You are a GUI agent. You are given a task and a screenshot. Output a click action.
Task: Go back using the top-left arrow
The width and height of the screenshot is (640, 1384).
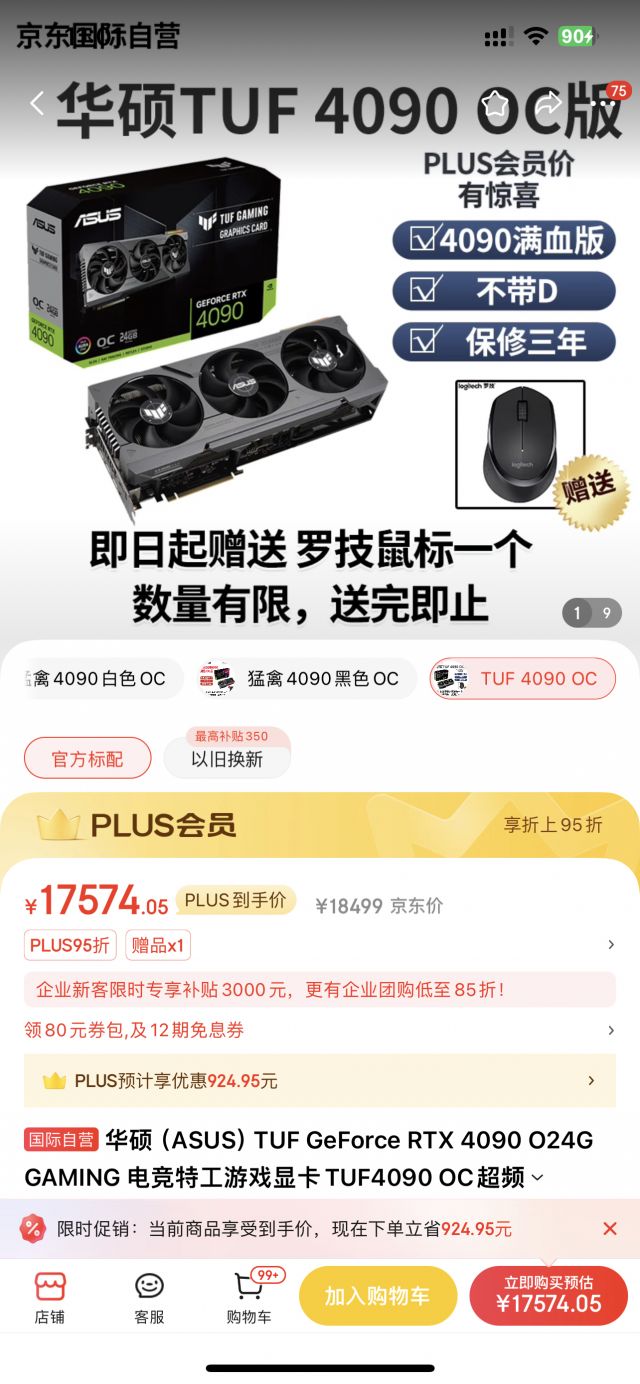(x=37, y=103)
